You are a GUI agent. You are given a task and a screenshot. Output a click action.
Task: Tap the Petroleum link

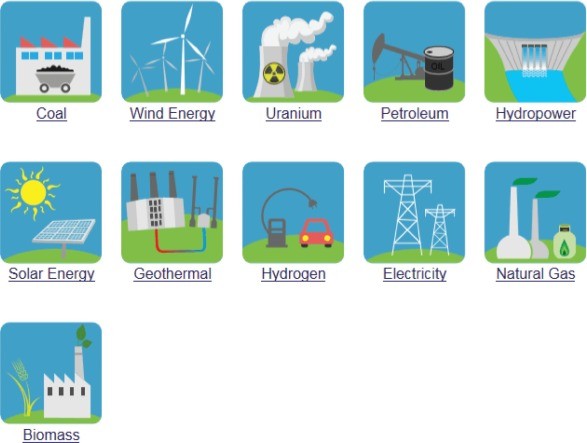point(414,113)
